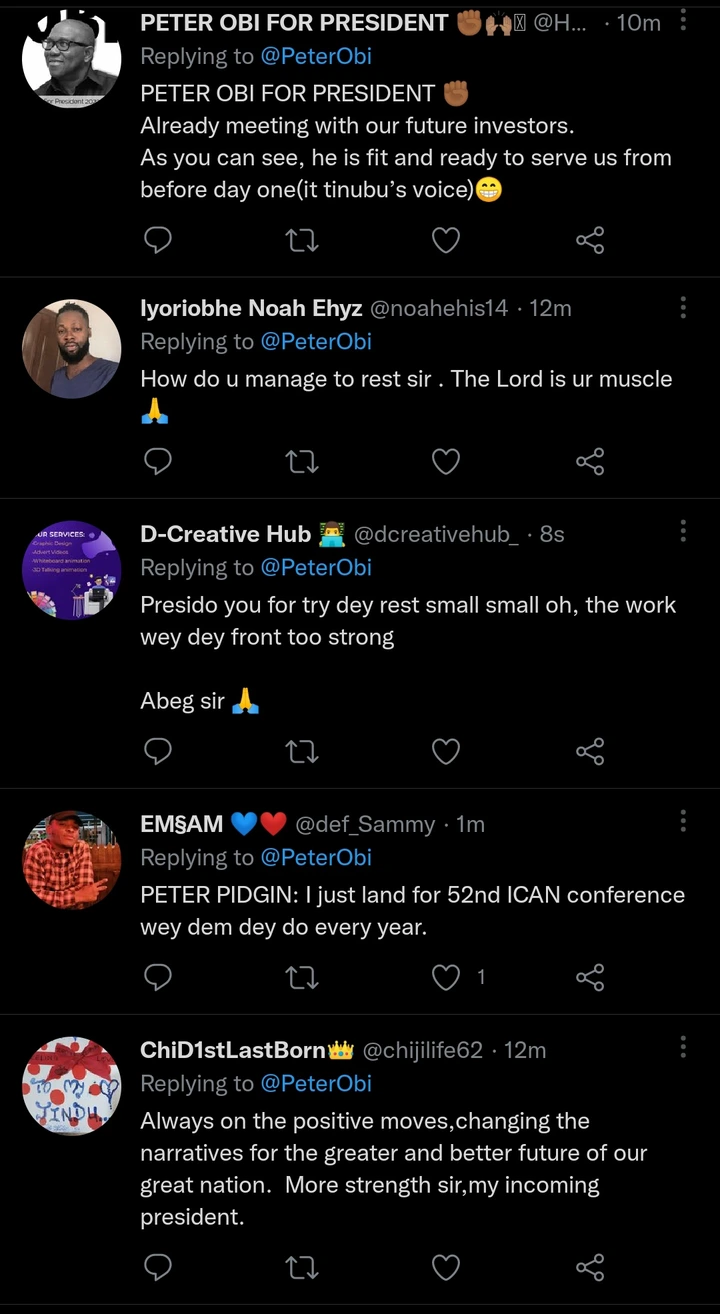
Task: Like the PETER OBI FOR PRESIDENT reply
Action: click(x=445, y=240)
